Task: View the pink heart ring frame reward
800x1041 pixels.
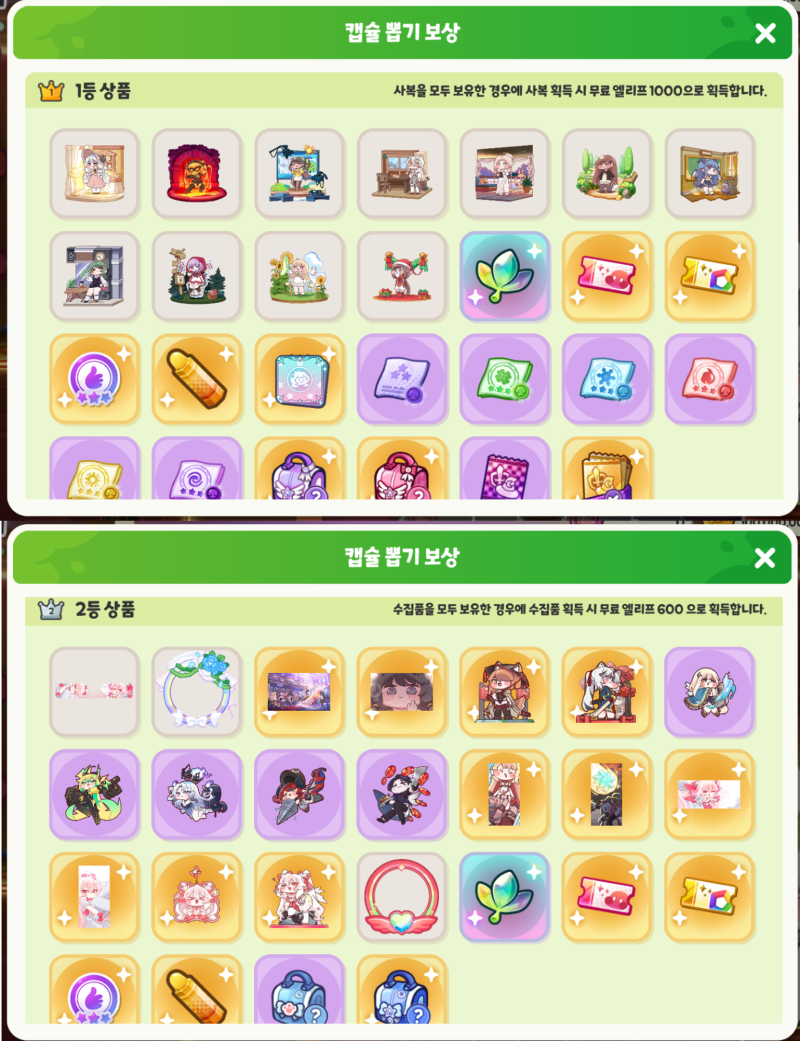Action: [x=402, y=897]
